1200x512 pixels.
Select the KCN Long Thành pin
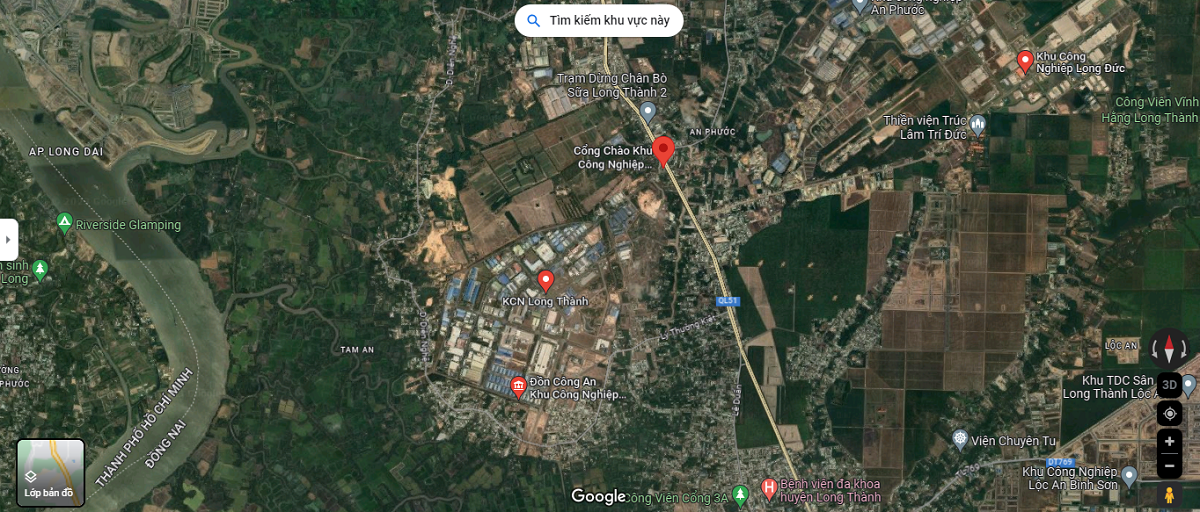546,280
